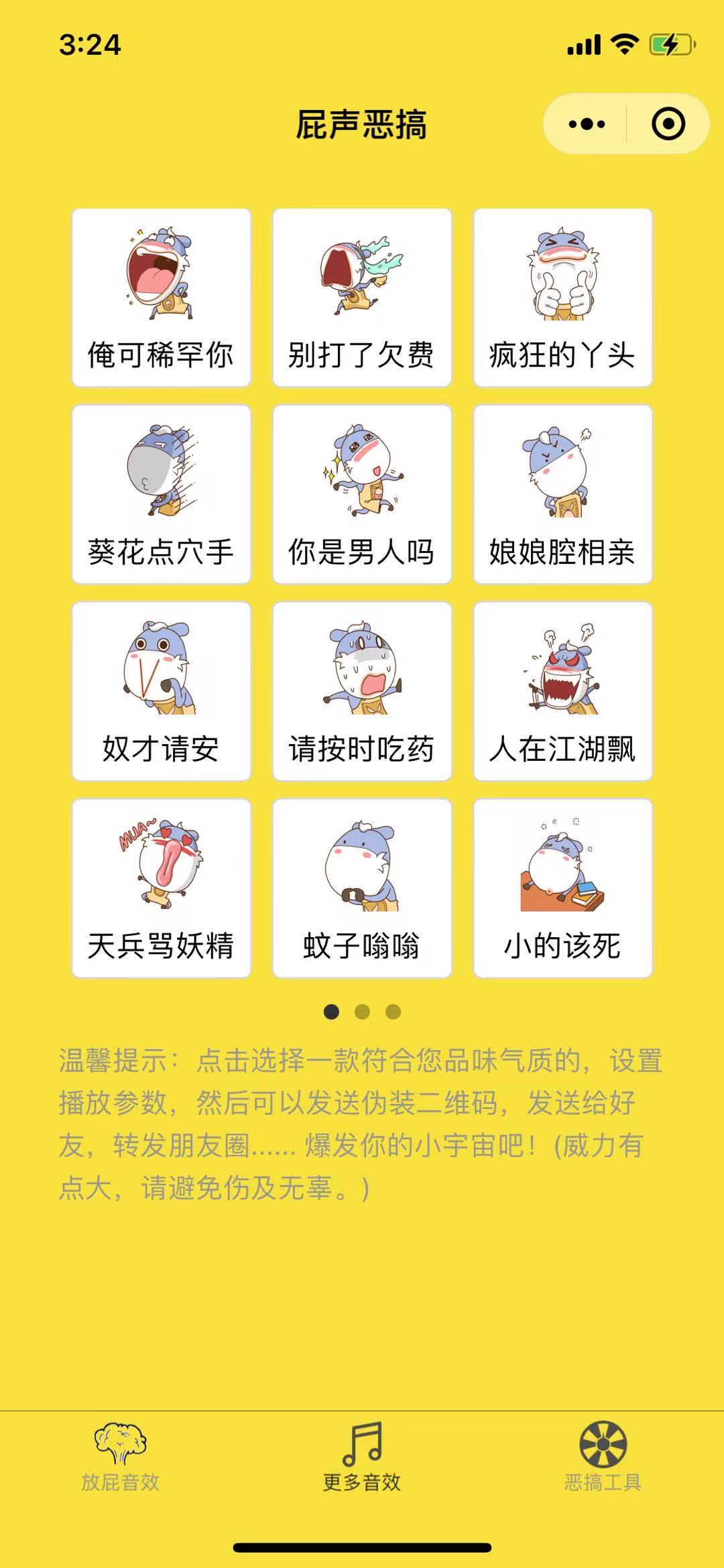Open the 奴才请安 sound card
This screenshot has width=724, height=1568.
(162, 691)
